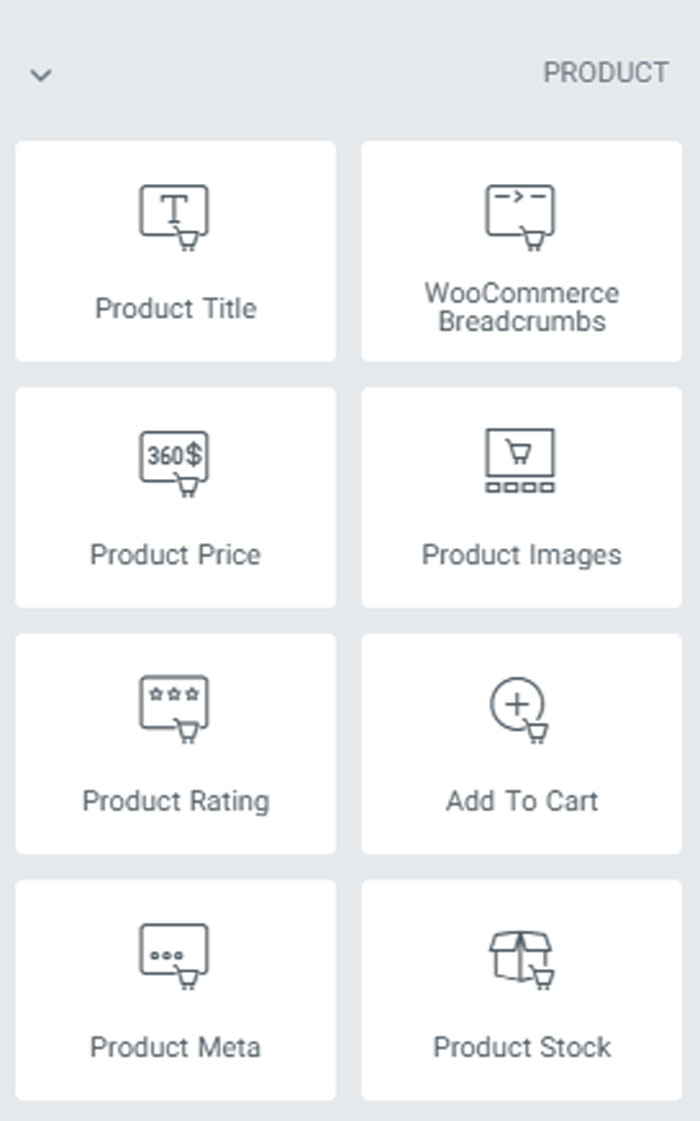Viewport: 700px width, 1121px height.
Task: Open the Product Images widget
Action: (521, 497)
